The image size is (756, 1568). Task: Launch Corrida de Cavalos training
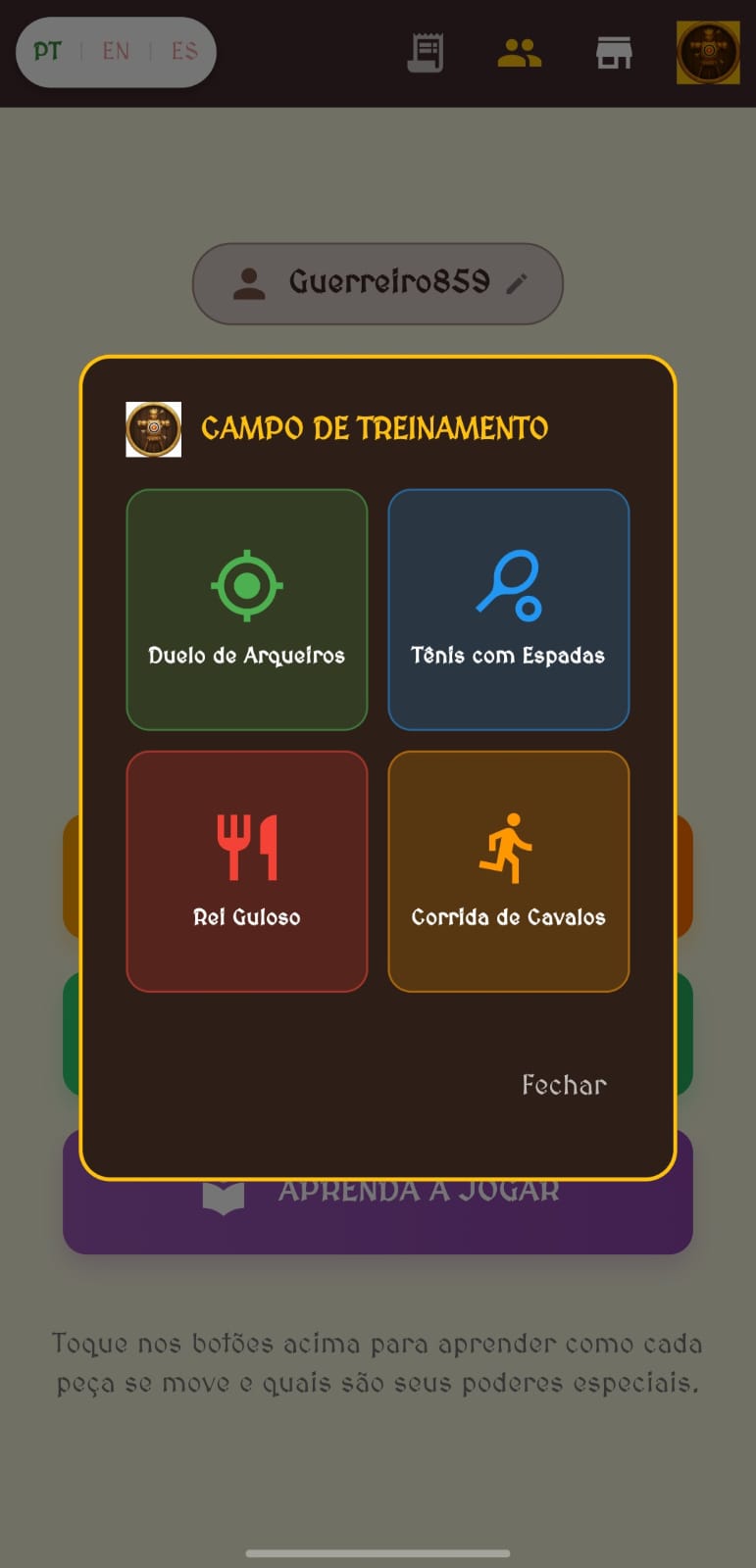pyautogui.click(x=508, y=871)
